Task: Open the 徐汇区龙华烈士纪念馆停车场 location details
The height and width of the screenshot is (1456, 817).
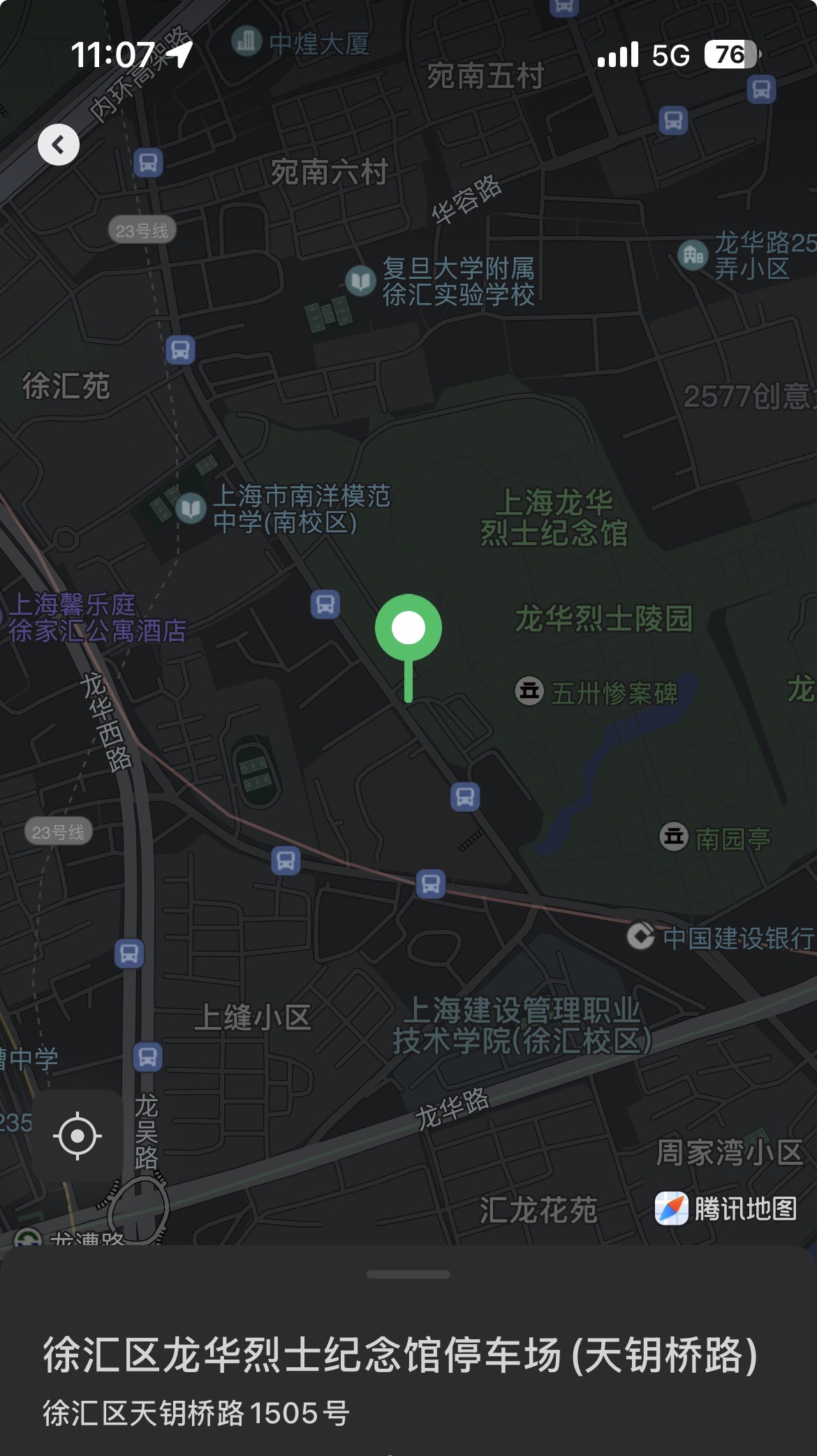Action: click(x=399, y=1355)
